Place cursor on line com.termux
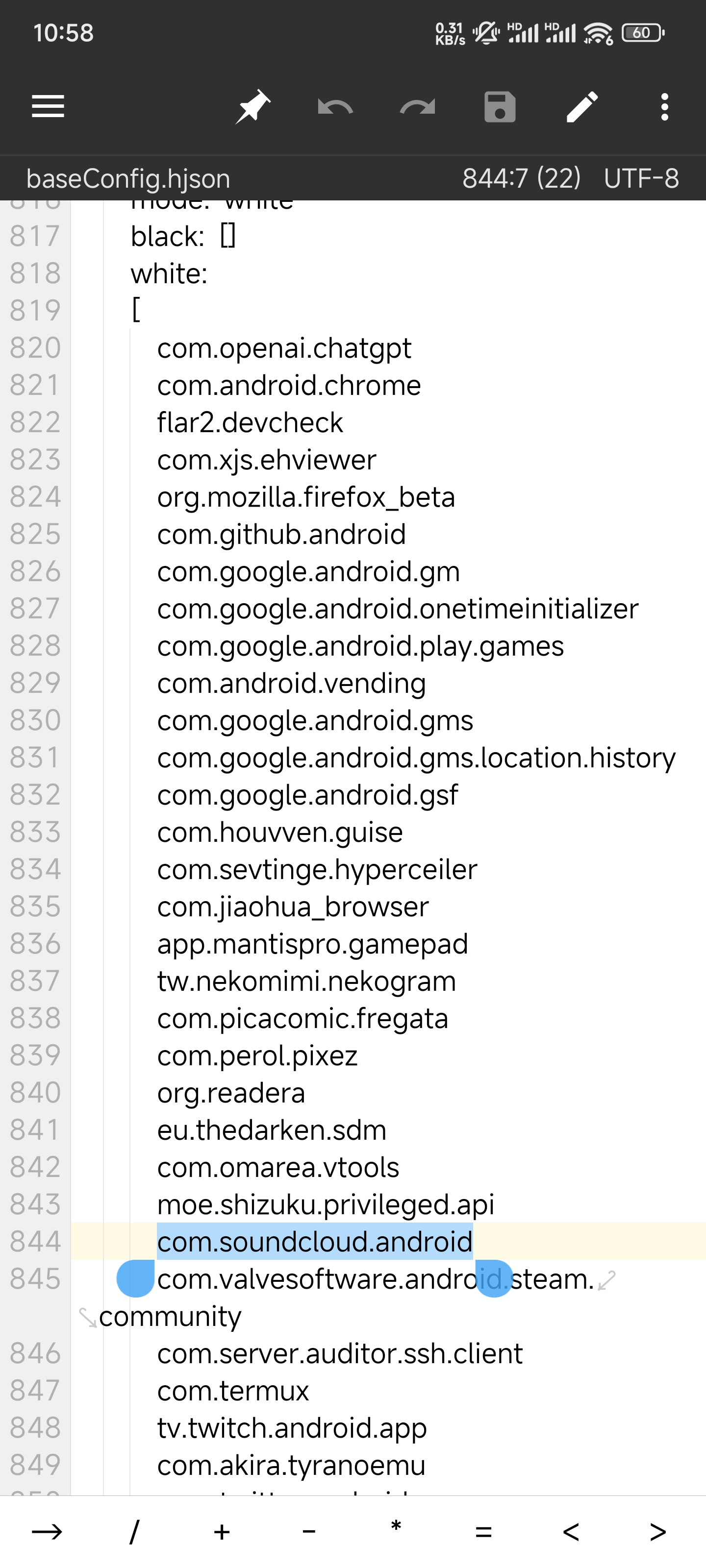The image size is (706, 1568). tap(233, 1392)
